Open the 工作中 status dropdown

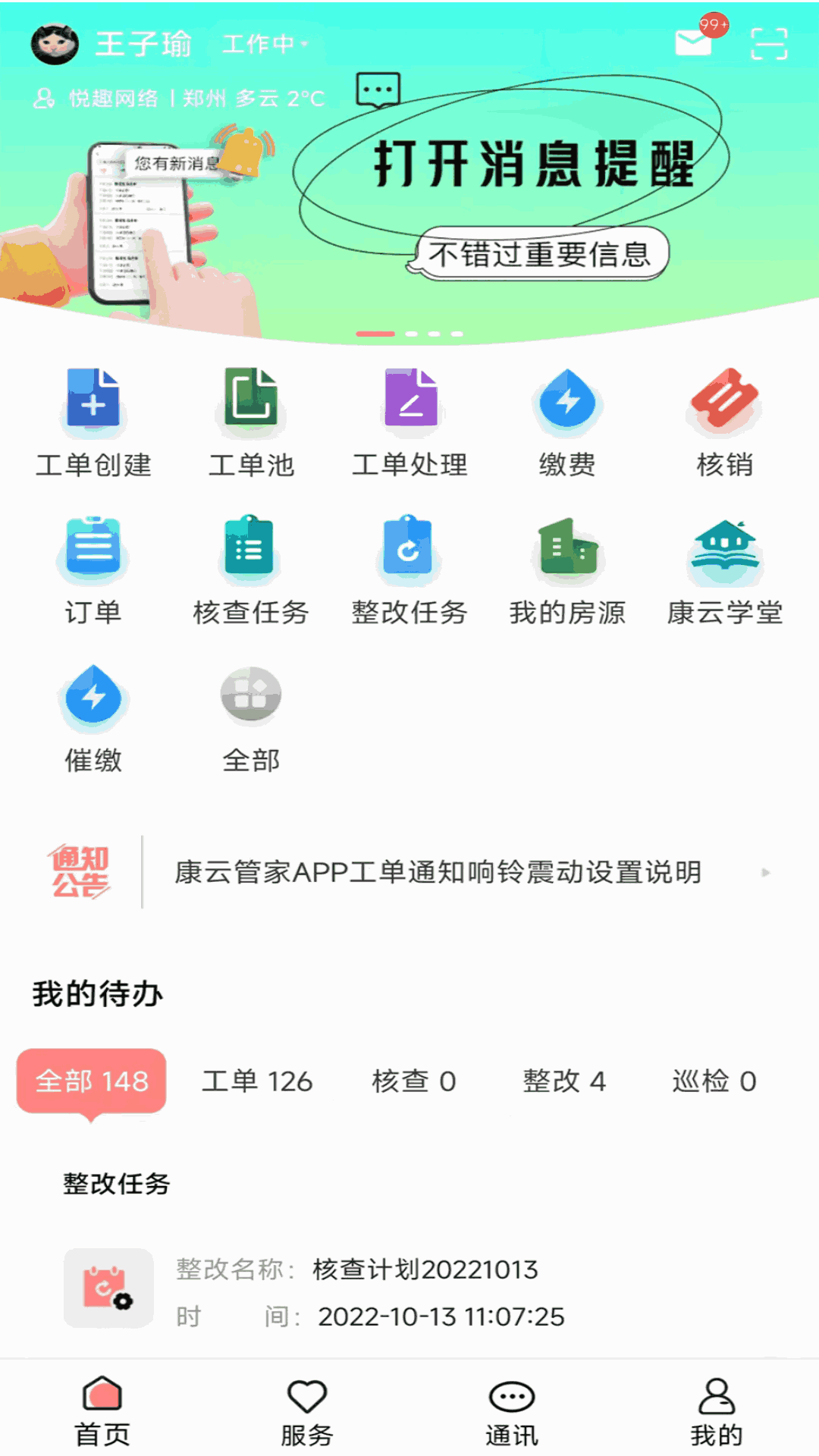pos(264,43)
